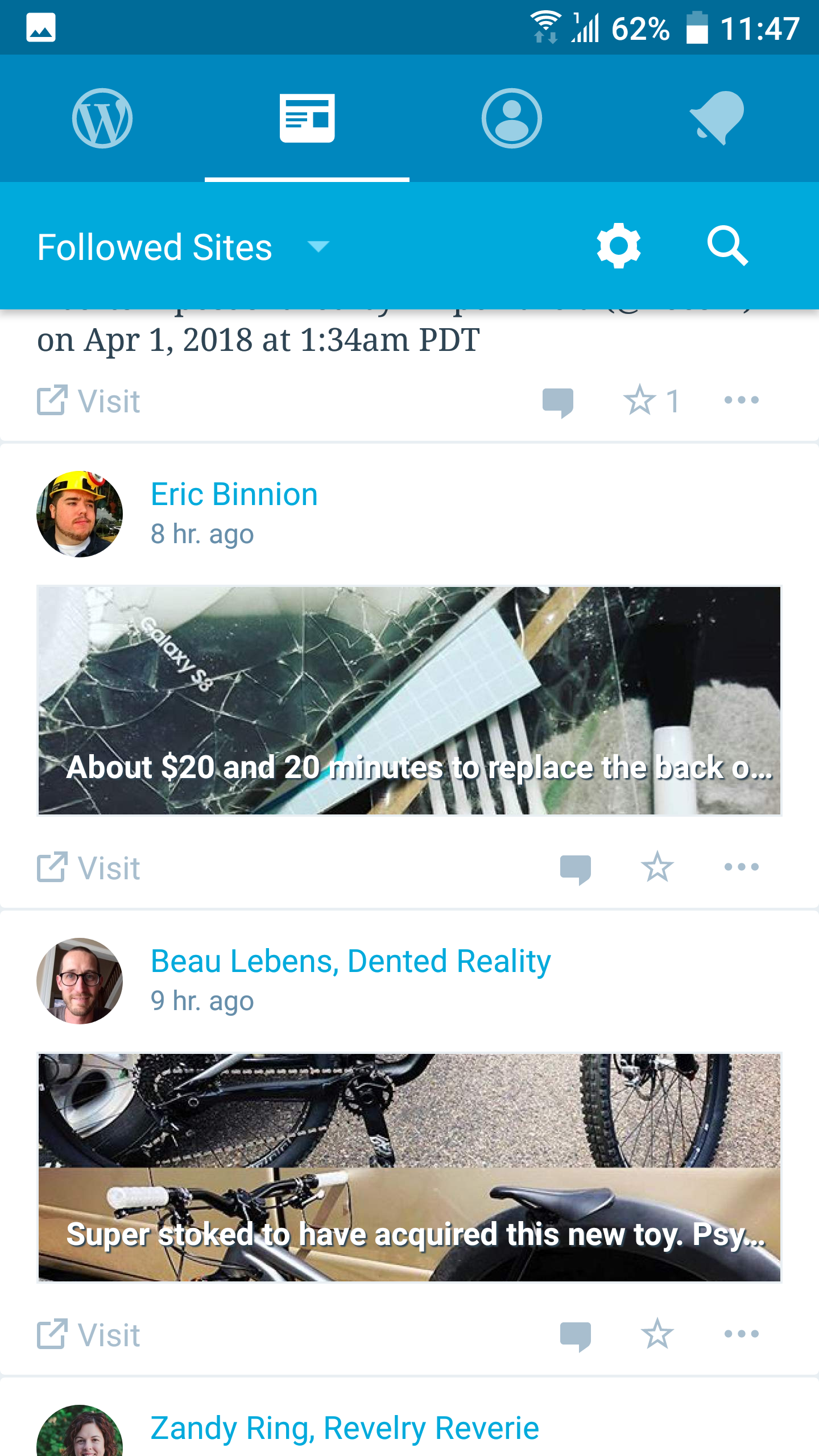Viewport: 819px width, 1456px height.
Task: Open the ellipsis menu on the top post
Action: [x=741, y=400]
